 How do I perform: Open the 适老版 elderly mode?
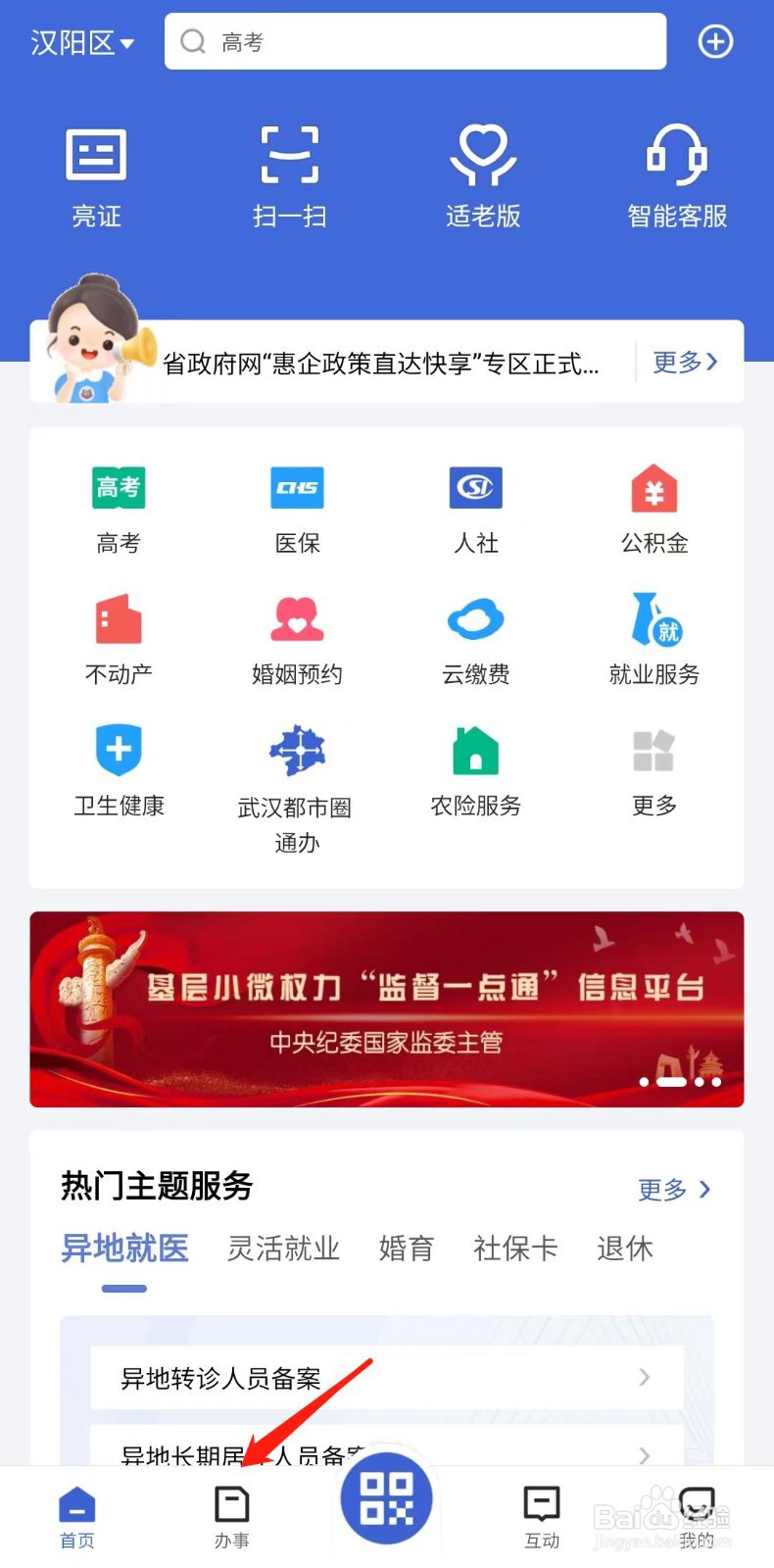484,176
